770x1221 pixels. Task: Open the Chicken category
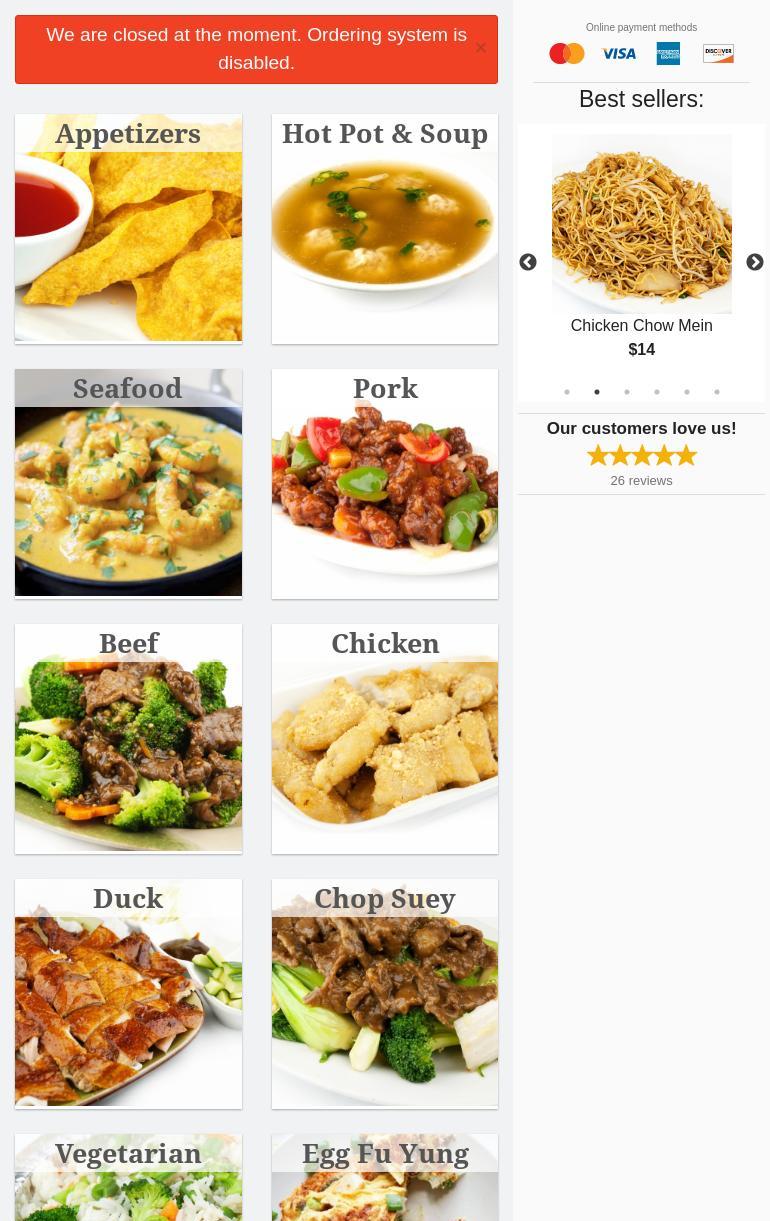(385, 739)
